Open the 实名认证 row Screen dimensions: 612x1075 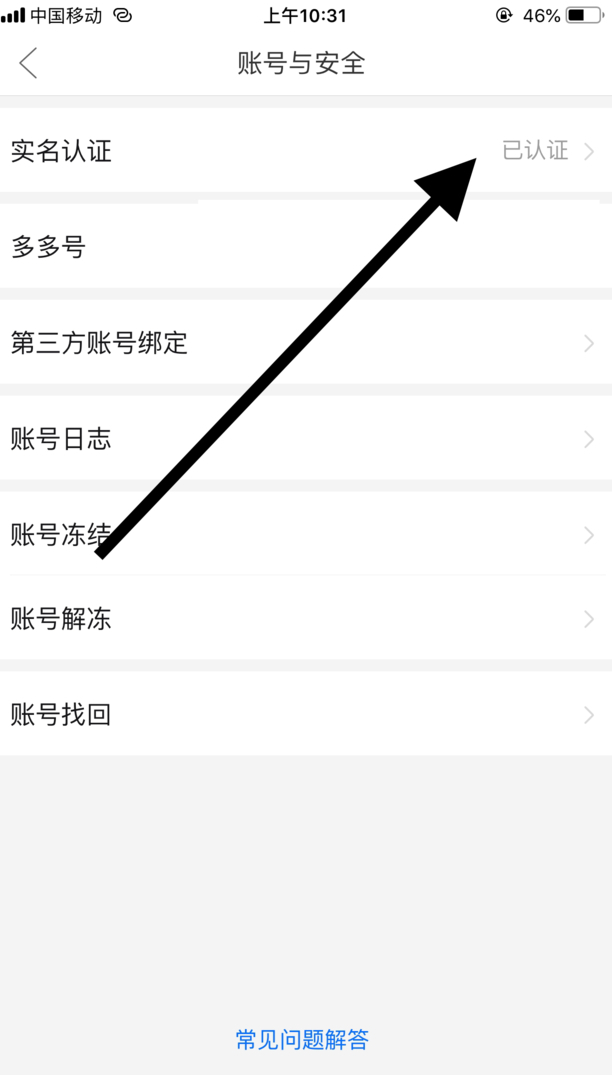tap(306, 150)
